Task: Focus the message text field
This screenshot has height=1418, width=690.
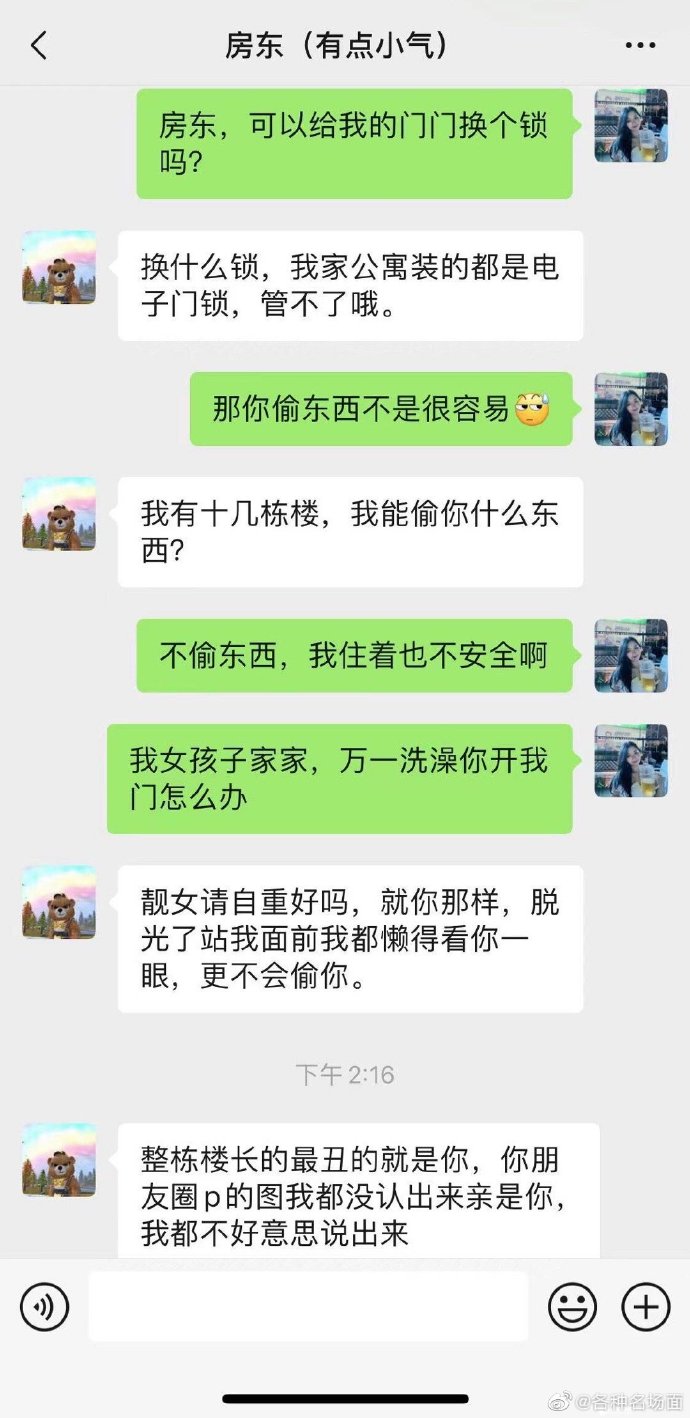Action: 308,1306
